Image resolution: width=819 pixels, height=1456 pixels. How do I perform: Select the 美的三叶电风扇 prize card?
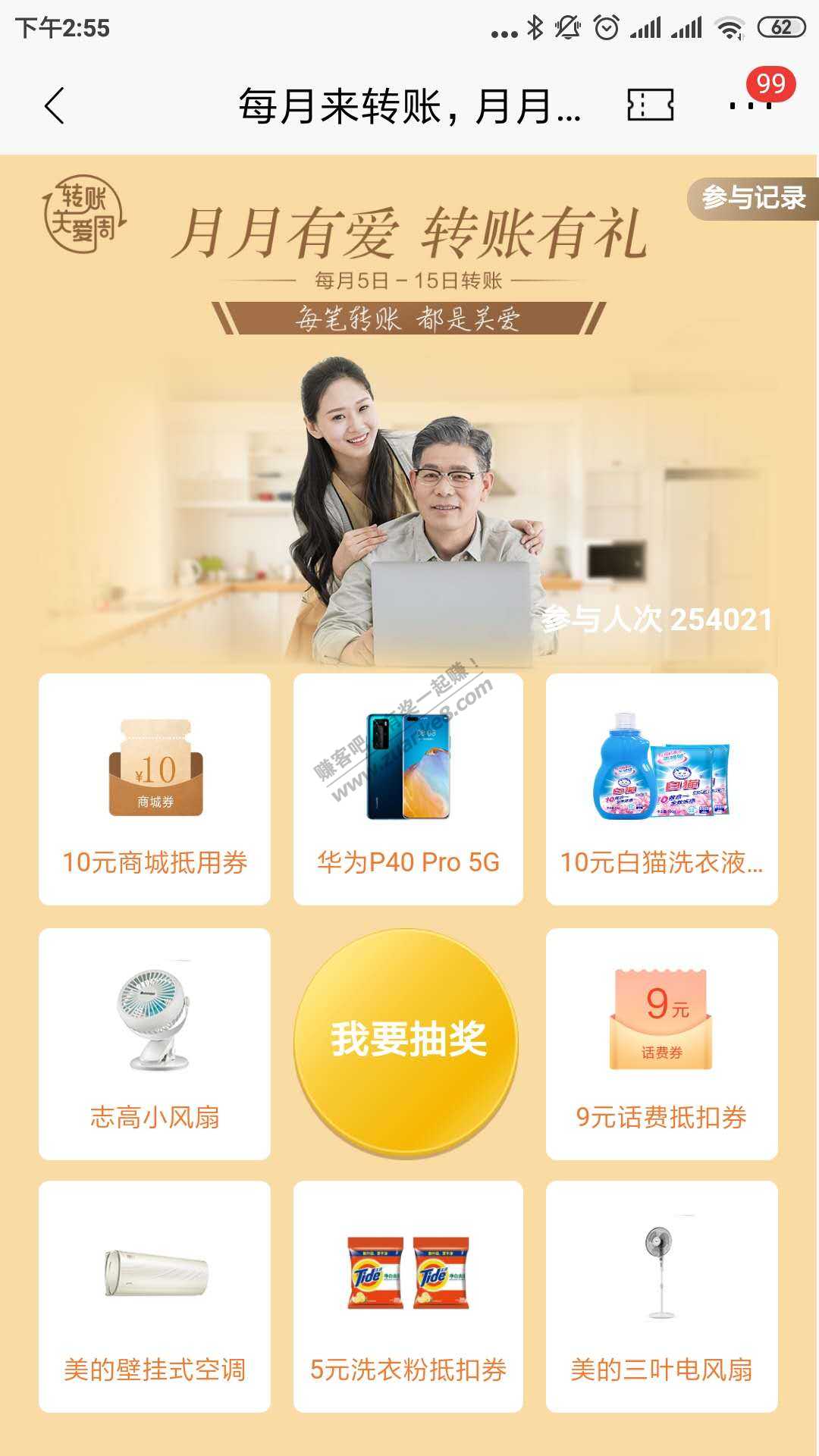point(661,1297)
